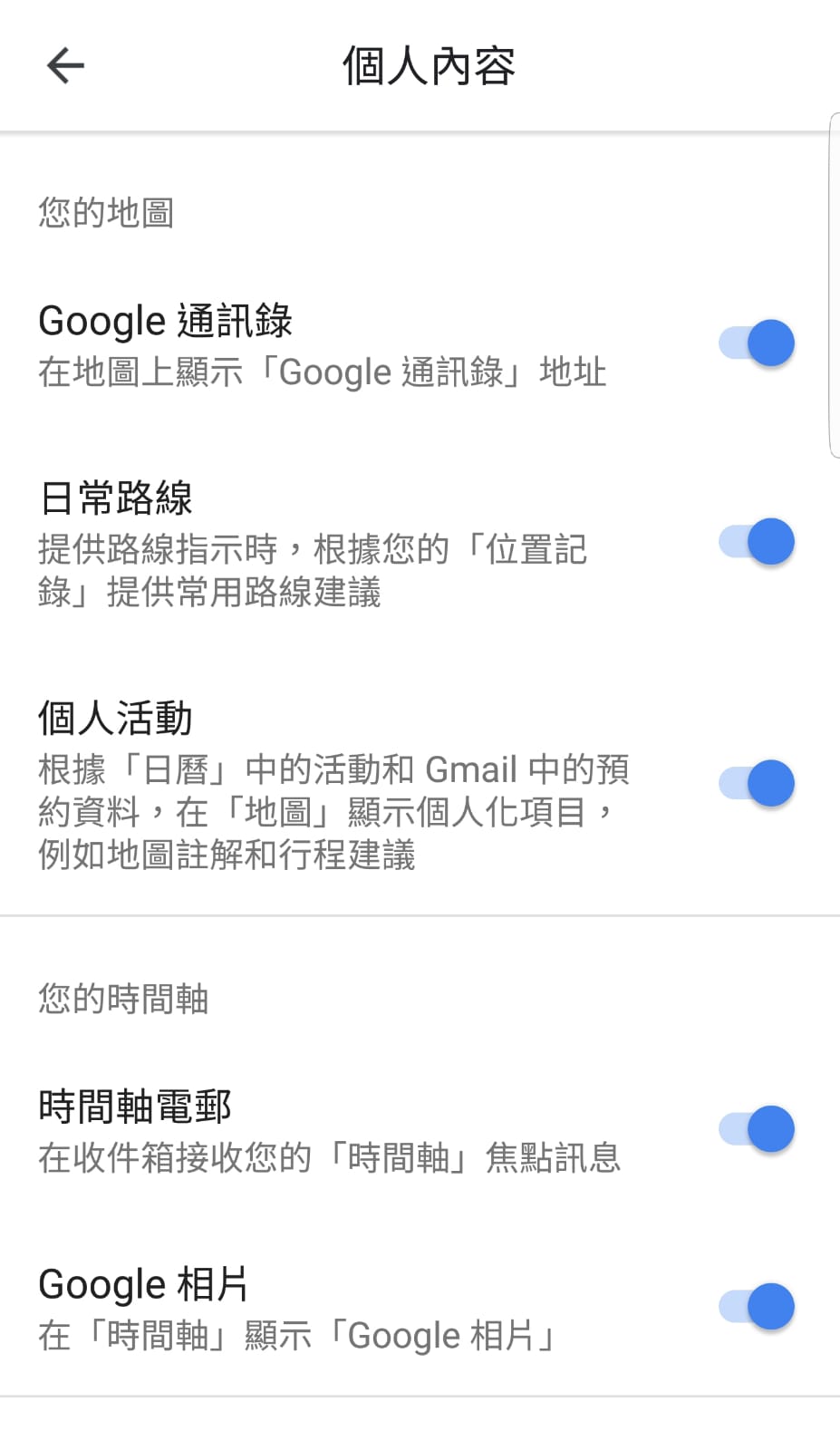The width and height of the screenshot is (840, 1450).
Task: Disable the 日常路線 toggle
Action: tap(757, 542)
